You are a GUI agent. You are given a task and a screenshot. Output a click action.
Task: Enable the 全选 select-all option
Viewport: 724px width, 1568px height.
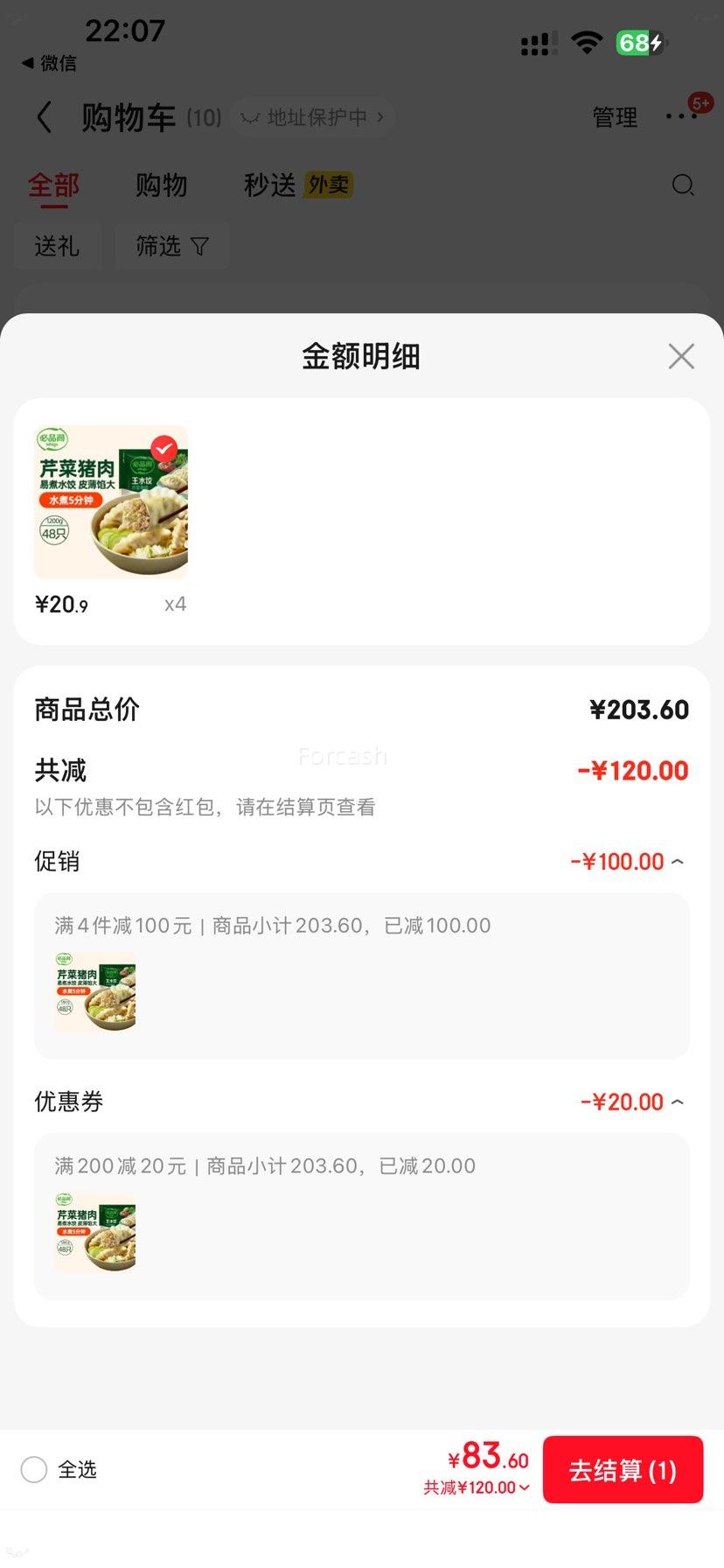(34, 1469)
